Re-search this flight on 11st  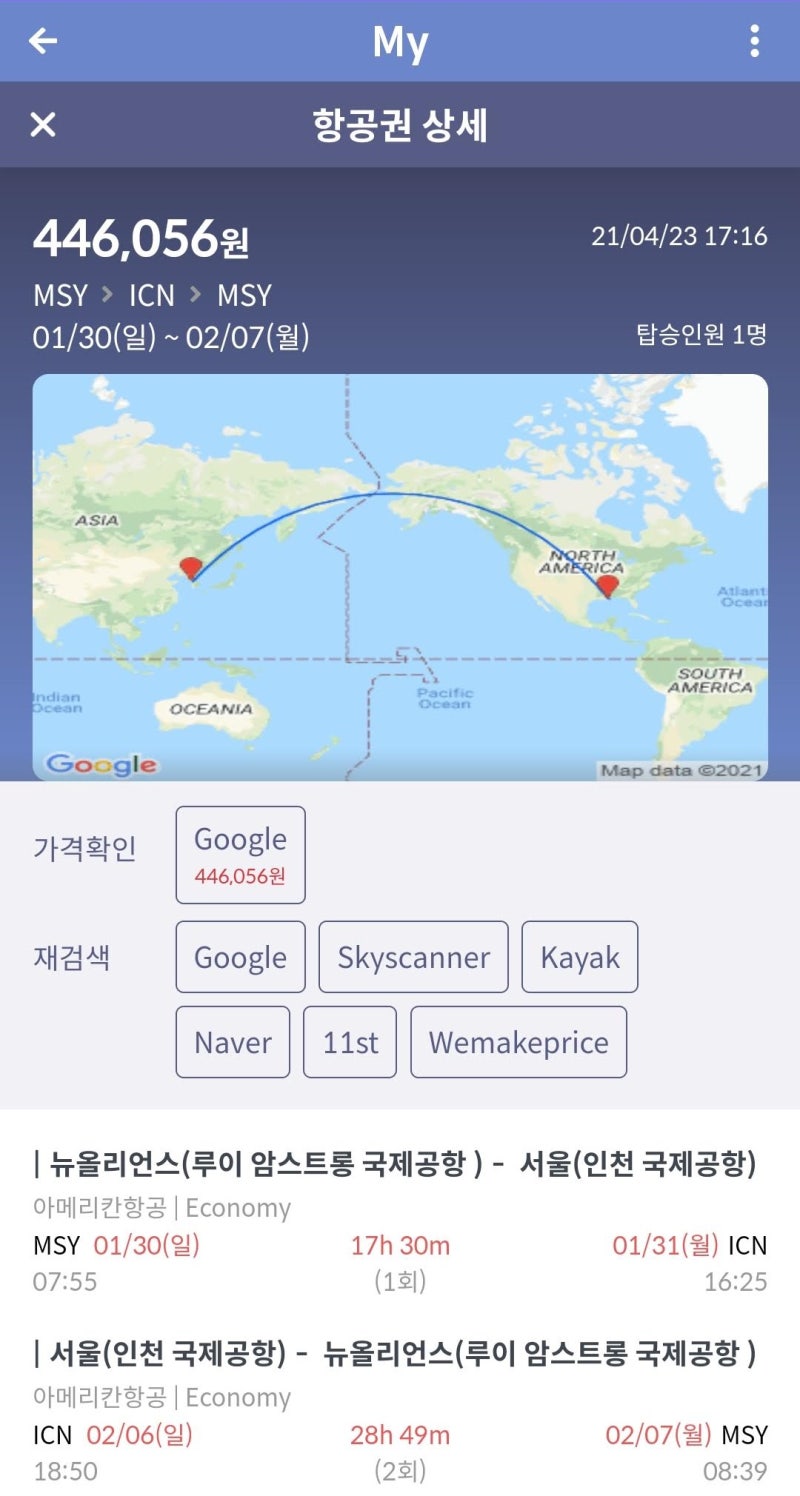click(x=350, y=1042)
